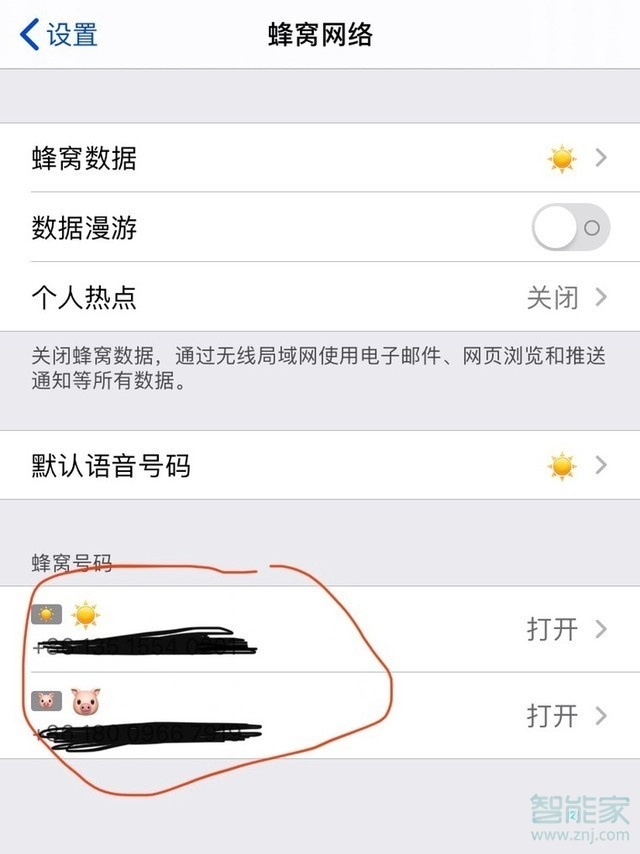Screen dimensions: 640x854
Task: Open 个人热点 settings
Action: pyautogui.click(x=320, y=297)
